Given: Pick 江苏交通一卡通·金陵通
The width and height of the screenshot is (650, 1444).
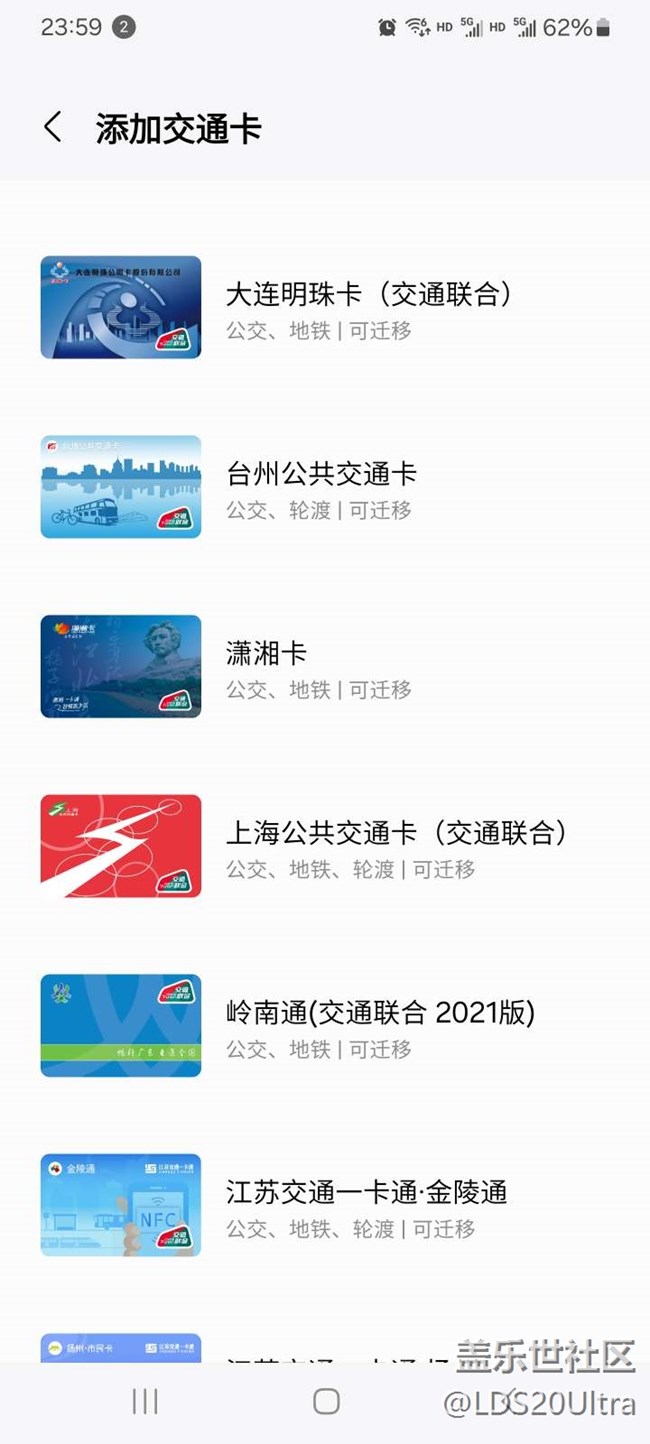Looking at the screenshot, I should pyautogui.click(x=366, y=1205).
